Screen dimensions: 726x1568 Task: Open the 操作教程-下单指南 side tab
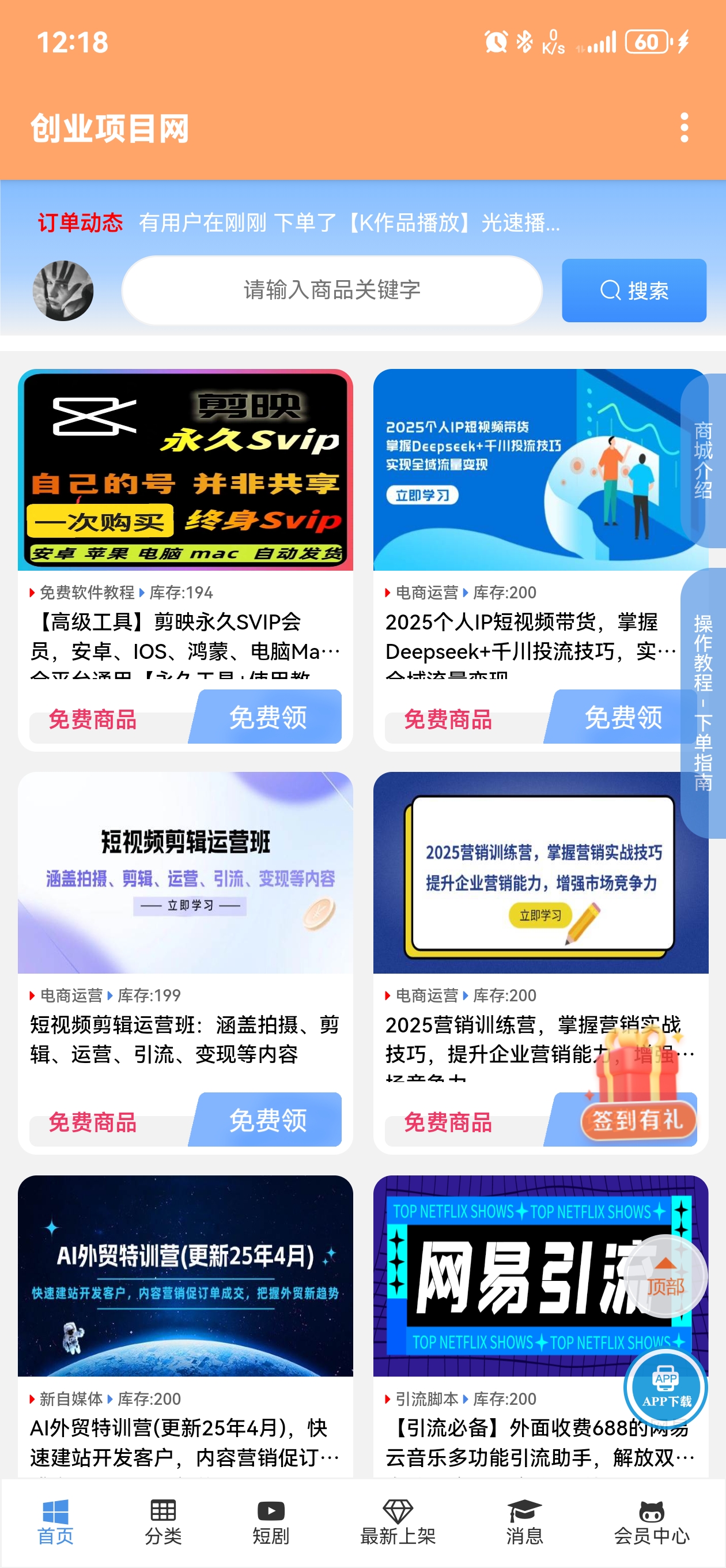(703, 703)
